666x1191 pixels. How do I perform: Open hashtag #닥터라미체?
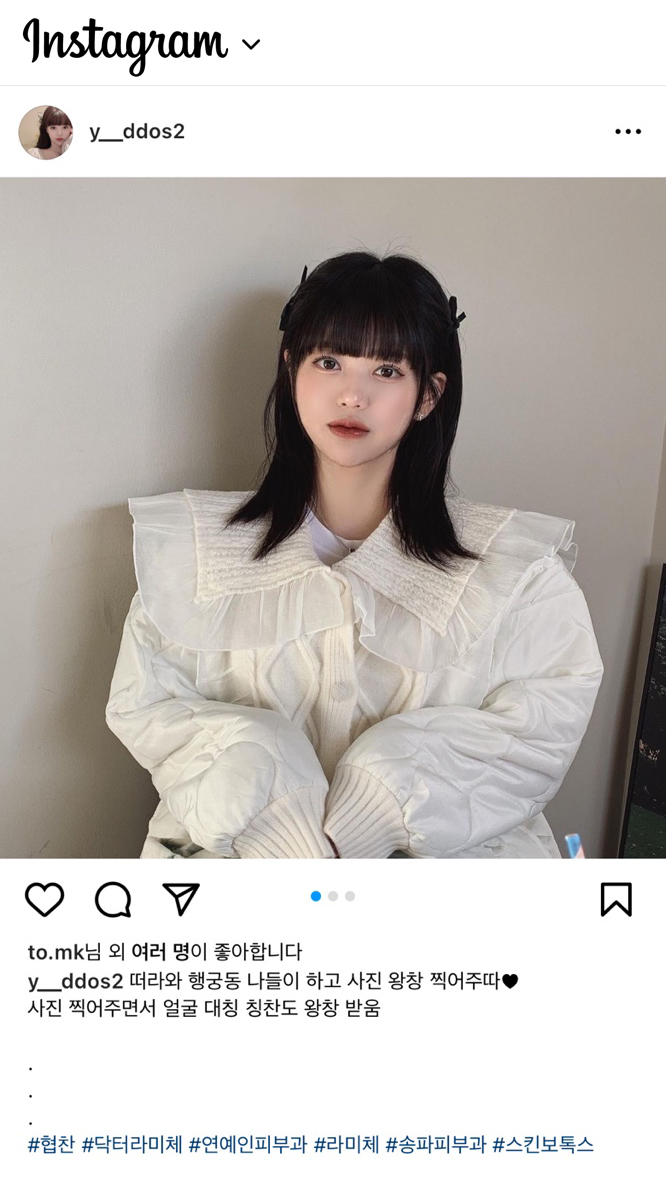click(132, 1144)
